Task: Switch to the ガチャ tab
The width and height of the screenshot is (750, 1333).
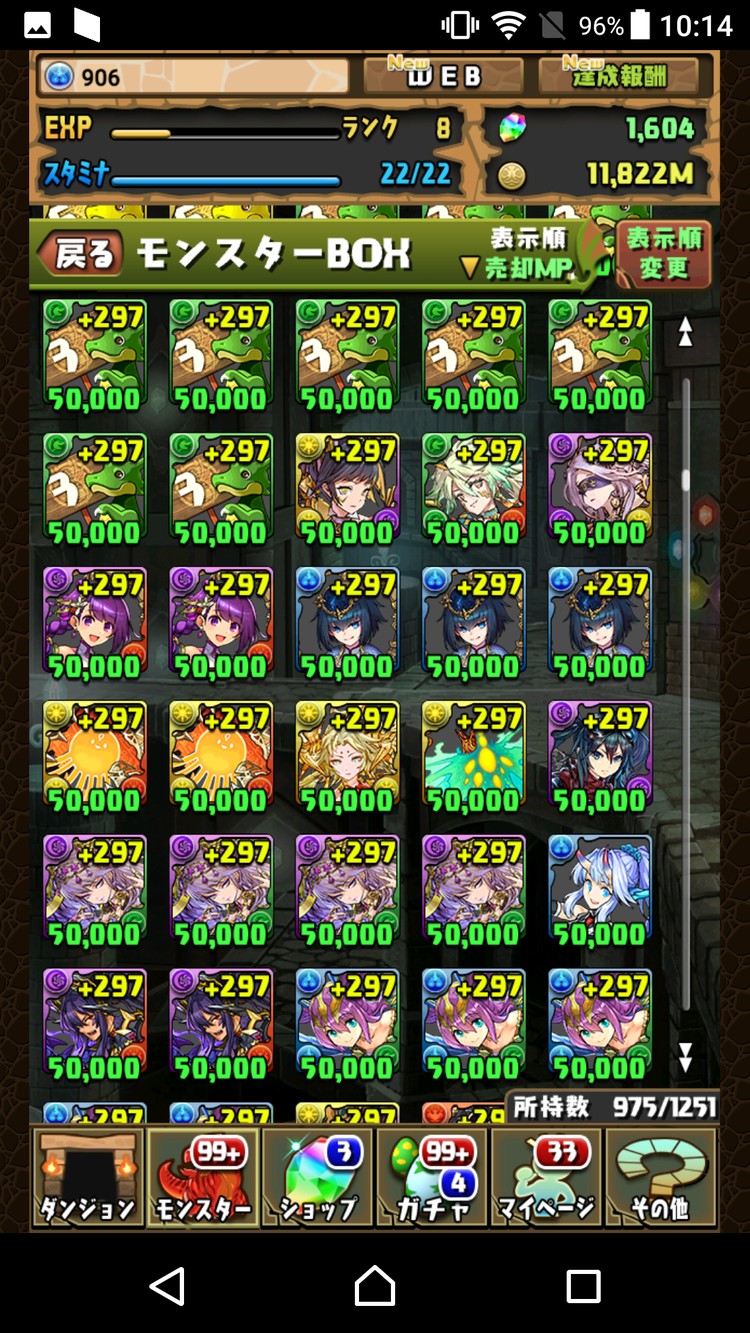Action: (x=432, y=1177)
